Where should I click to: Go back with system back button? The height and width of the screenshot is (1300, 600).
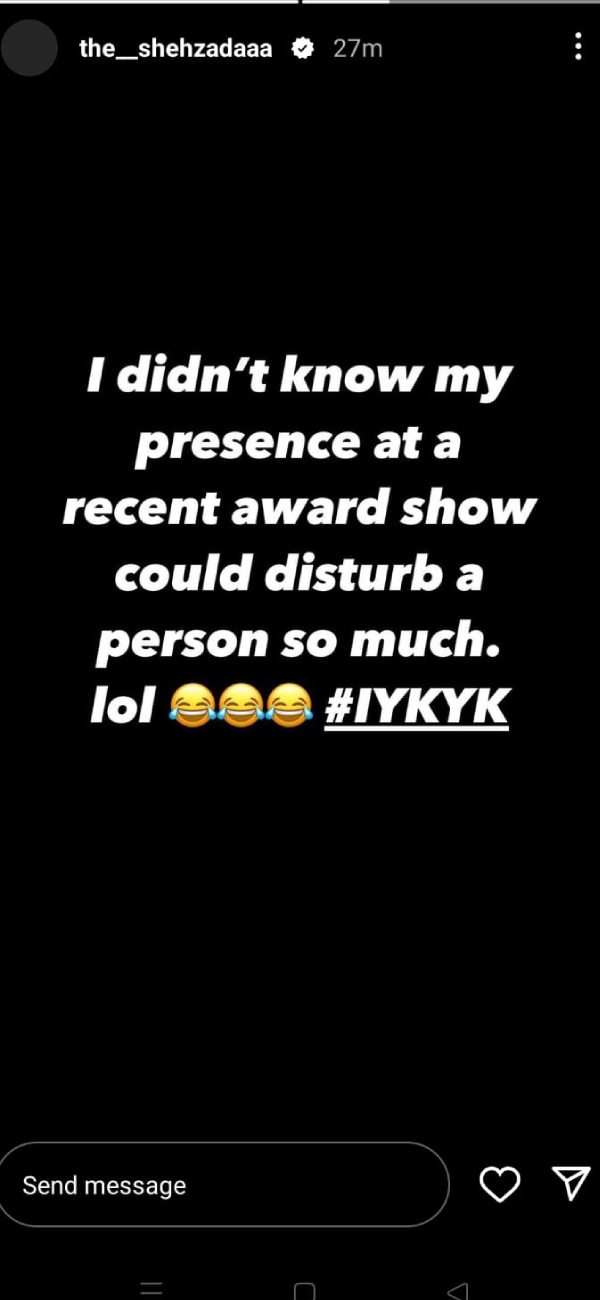click(x=457, y=1290)
